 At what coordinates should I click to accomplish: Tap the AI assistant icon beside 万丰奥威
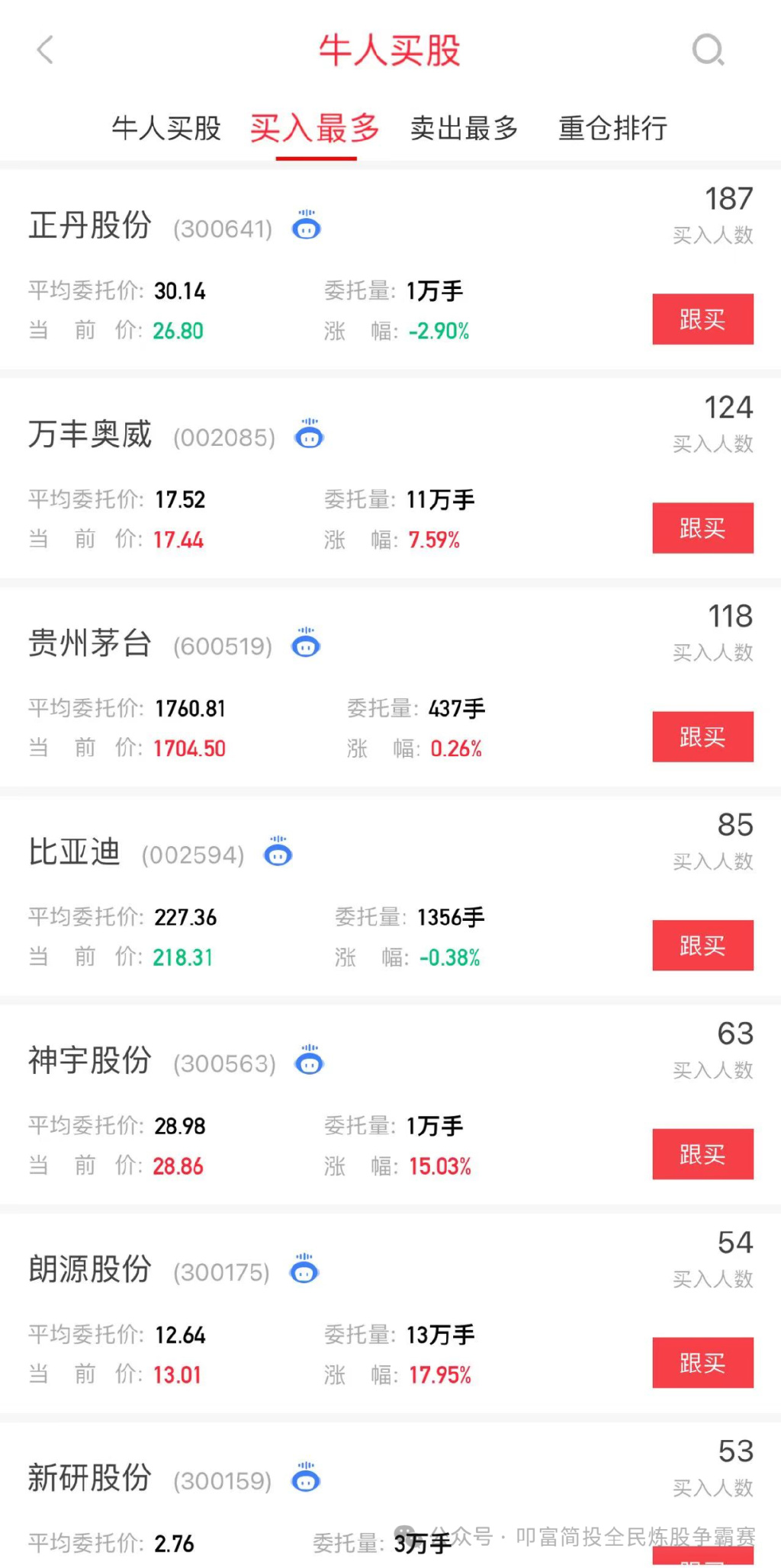click(x=309, y=435)
